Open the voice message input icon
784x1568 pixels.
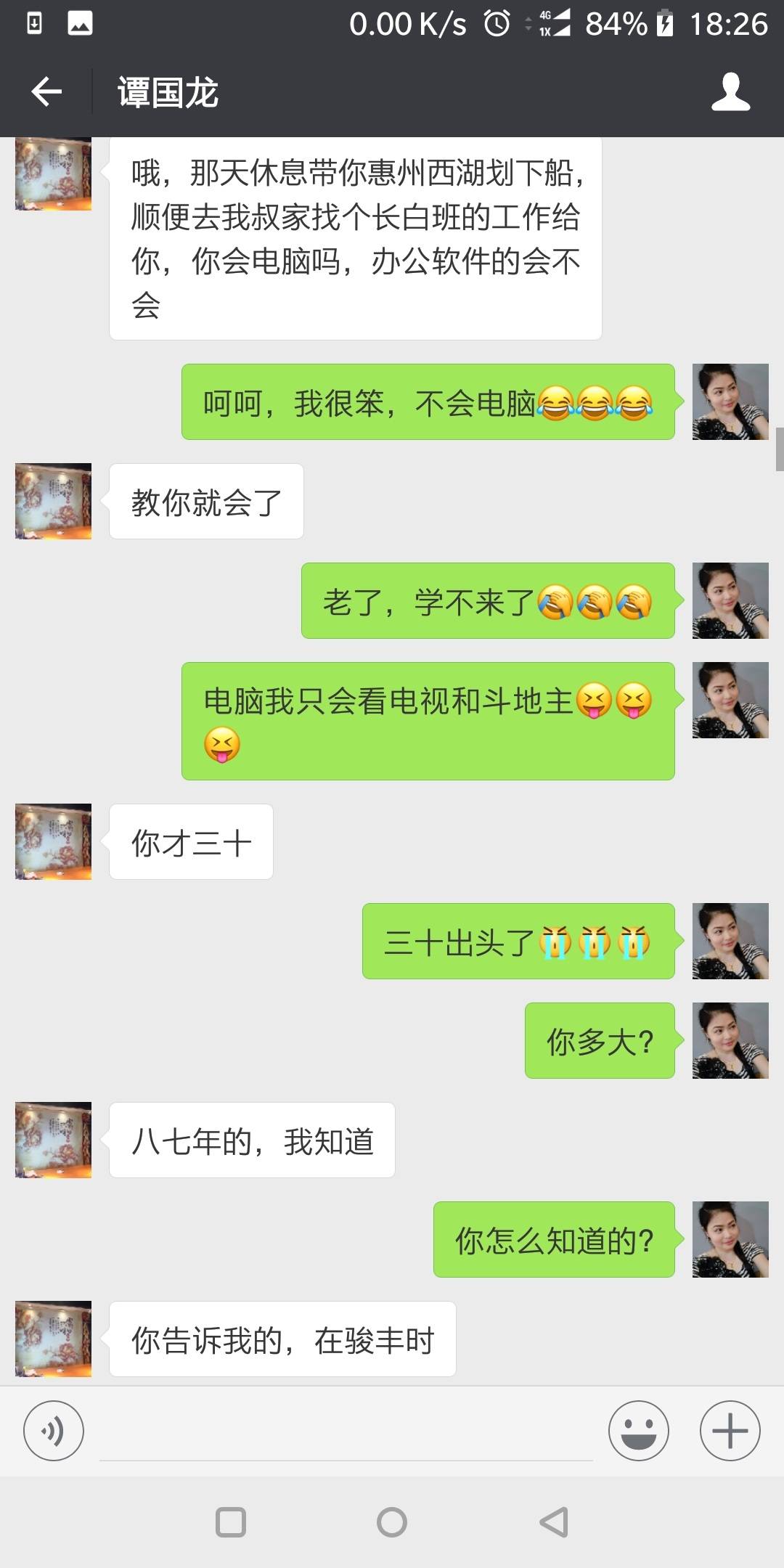point(52,1431)
